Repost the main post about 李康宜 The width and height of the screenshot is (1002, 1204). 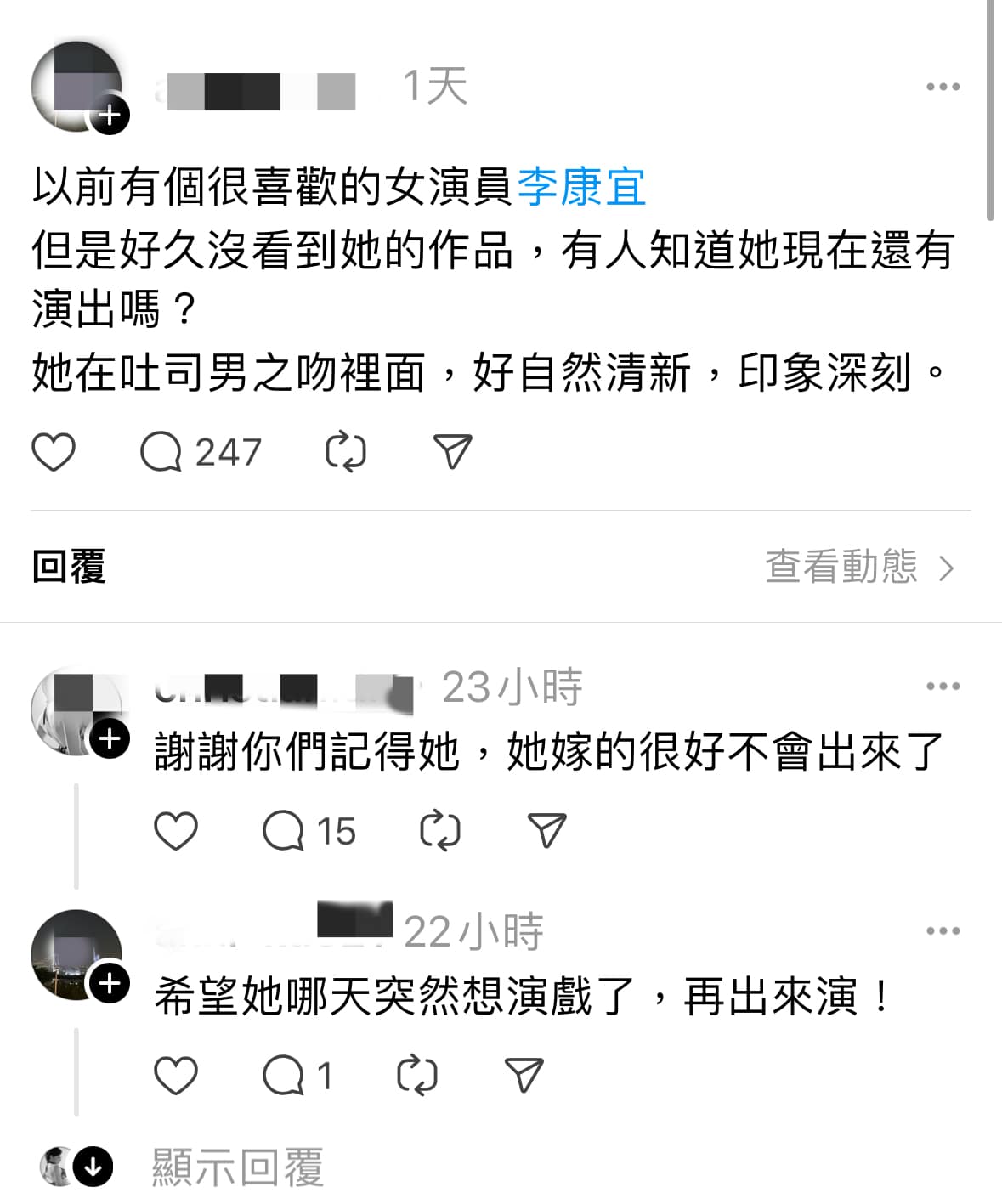pyautogui.click(x=346, y=452)
